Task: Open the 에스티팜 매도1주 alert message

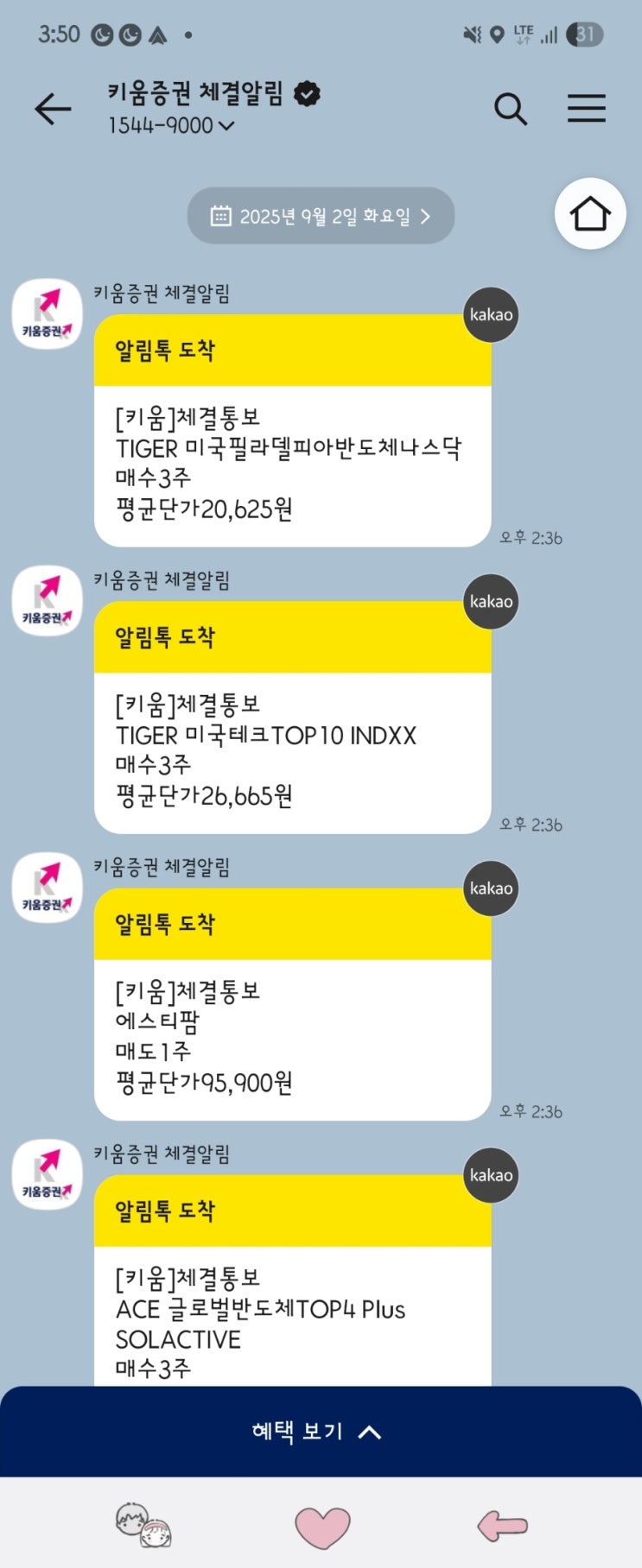Action: [x=292, y=1004]
